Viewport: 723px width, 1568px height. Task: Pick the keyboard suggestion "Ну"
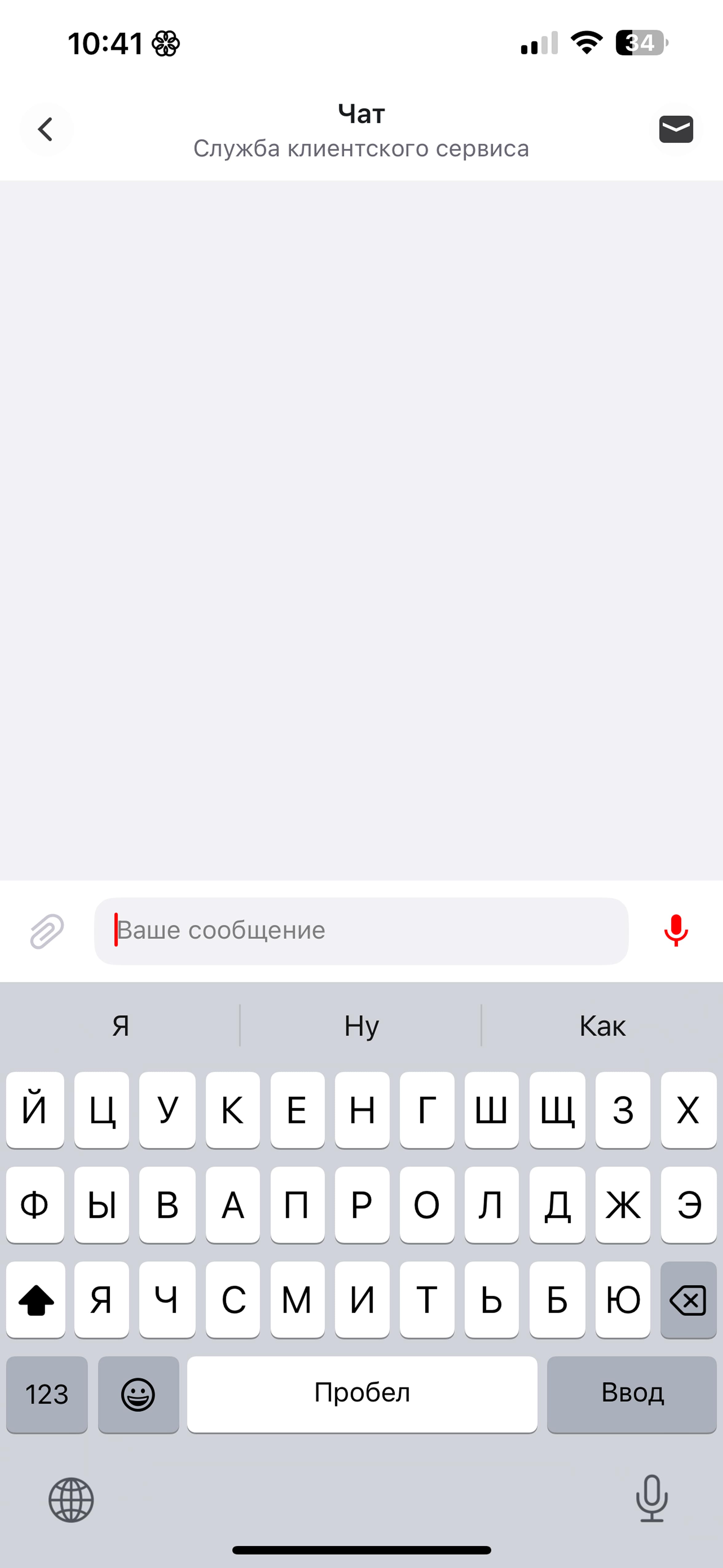point(361,1026)
